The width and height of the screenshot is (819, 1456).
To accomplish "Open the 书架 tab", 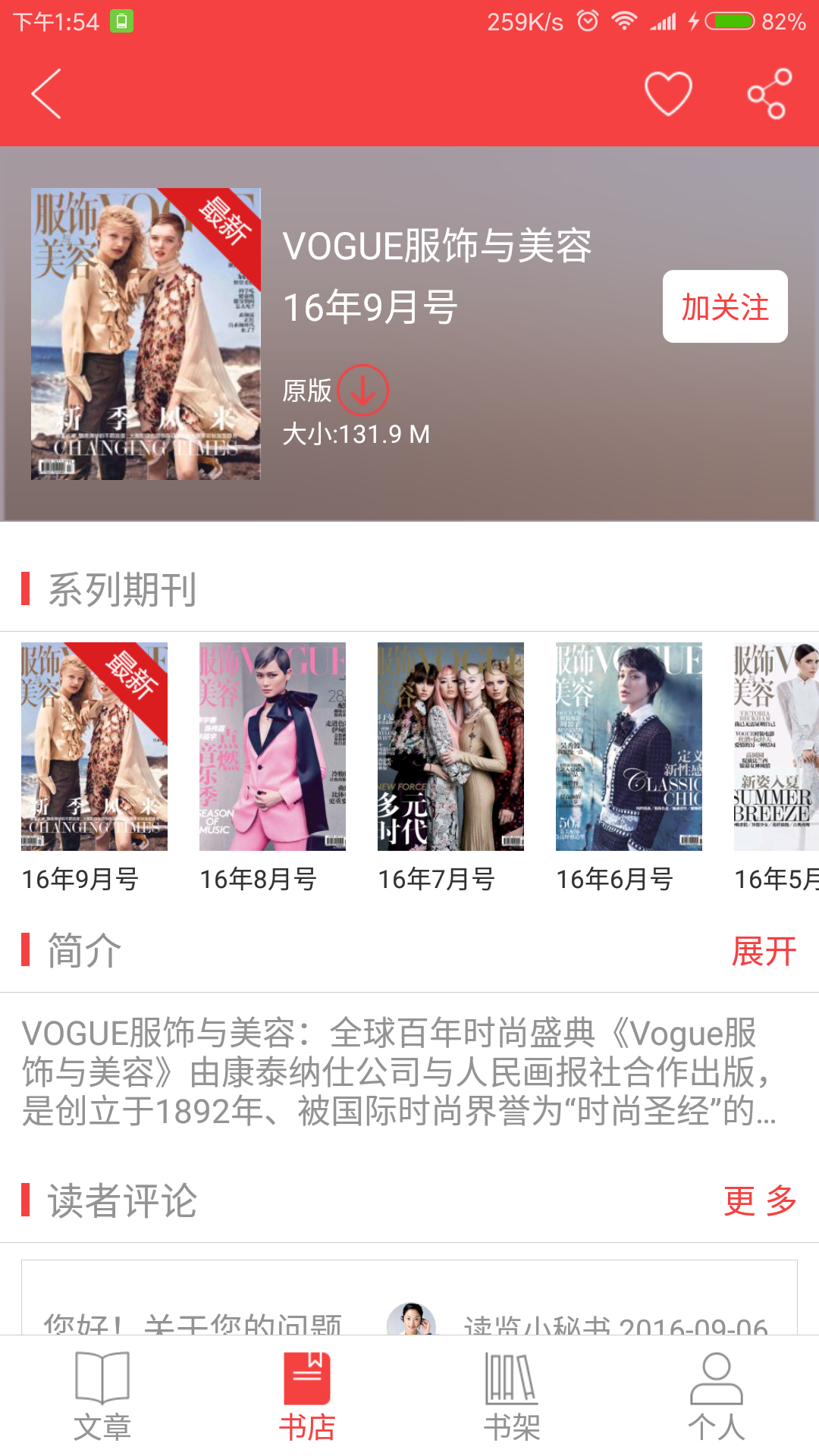I will [512, 1395].
